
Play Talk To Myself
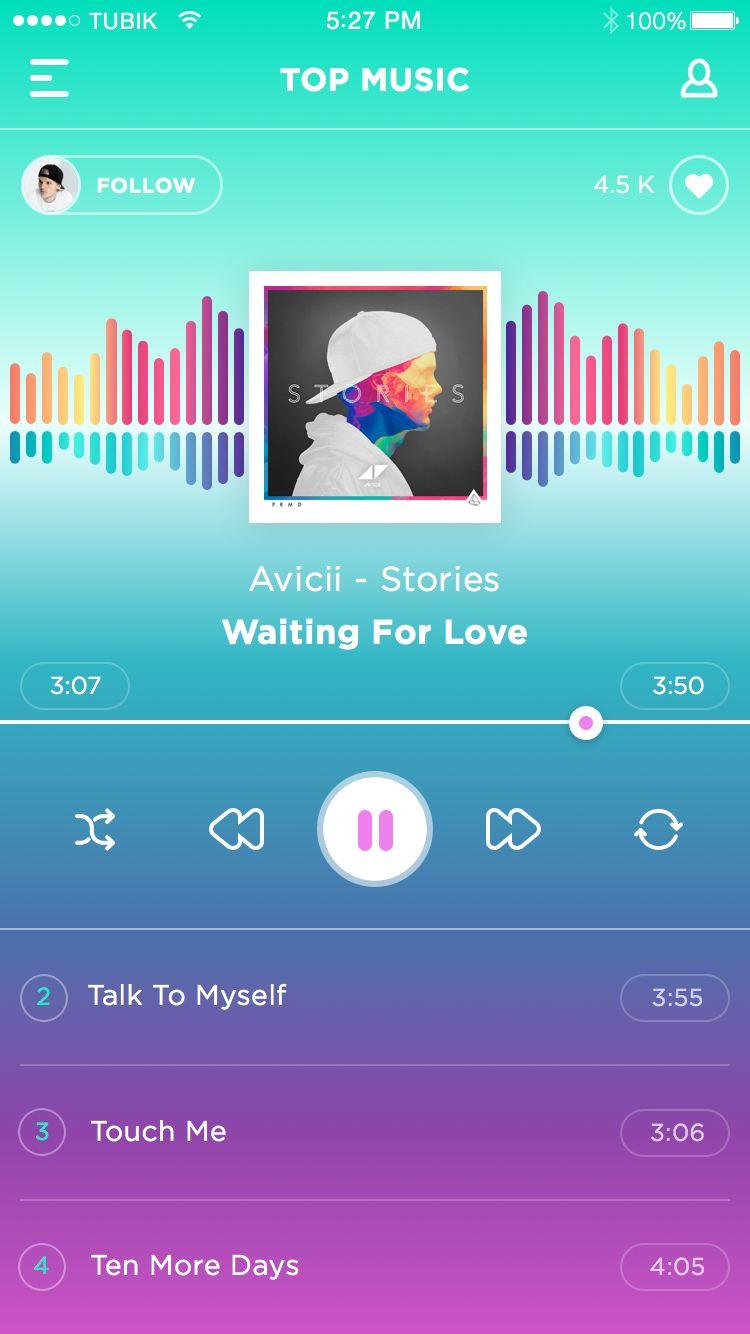(375, 997)
